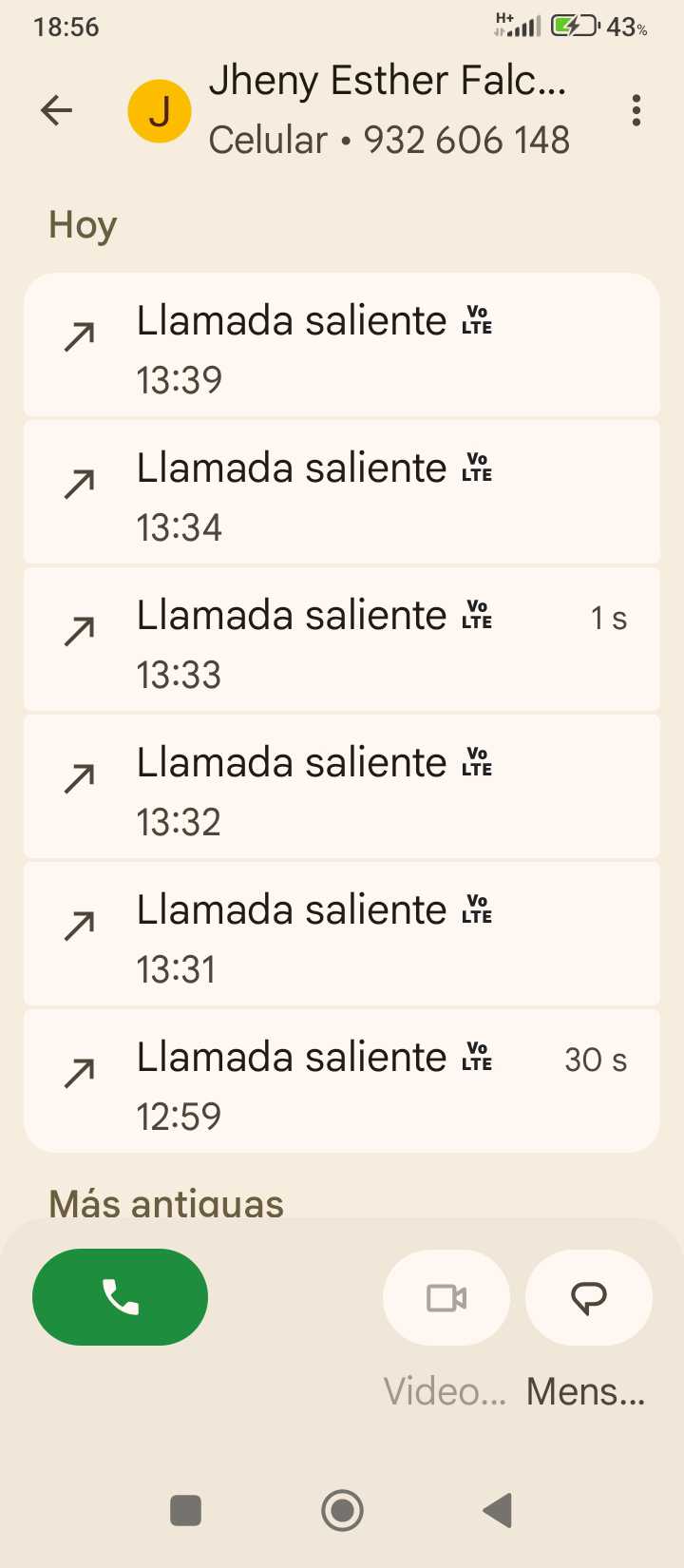The height and width of the screenshot is (1568, 684).
Task: Select the 13:34 outgoing call entry
Action: point(342,493)
